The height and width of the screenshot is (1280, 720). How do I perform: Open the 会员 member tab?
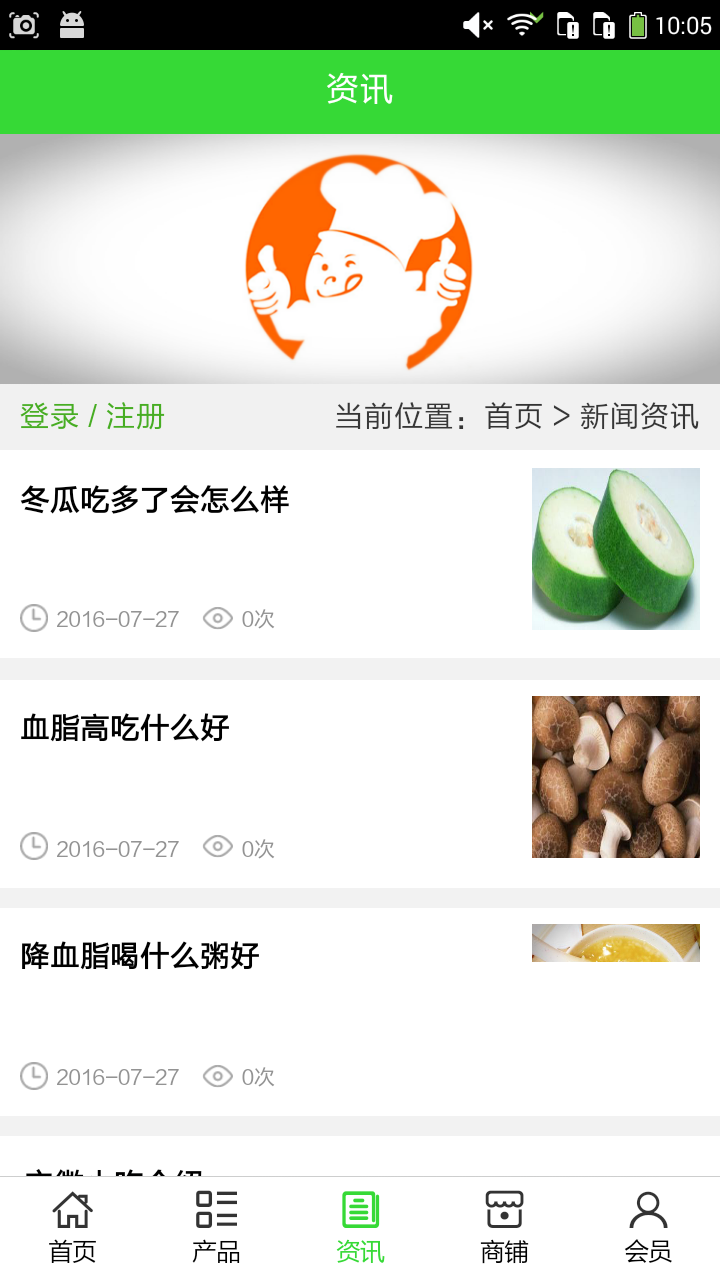648,1227
